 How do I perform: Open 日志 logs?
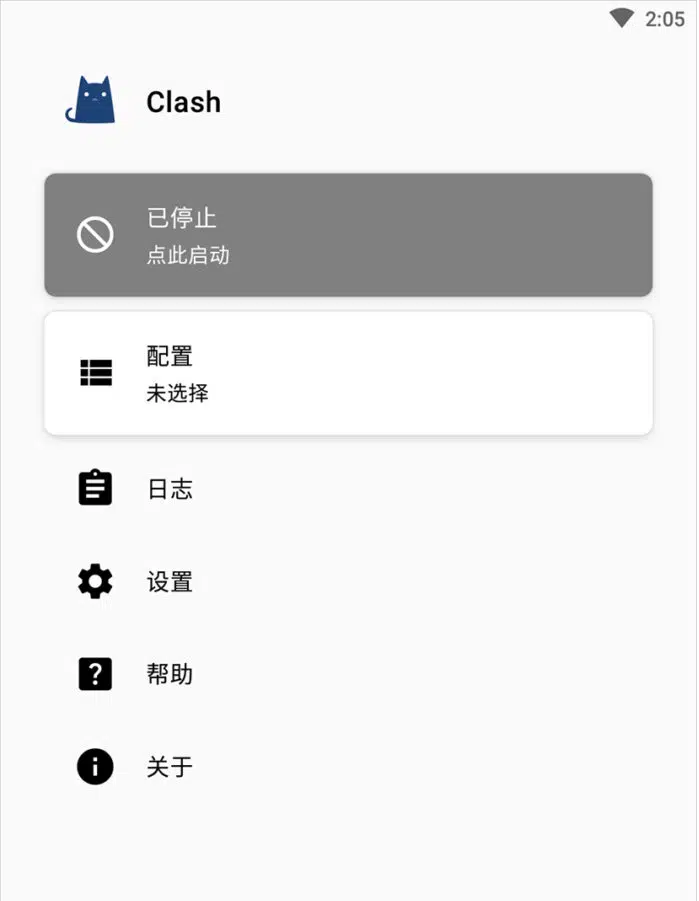(170, 489)
